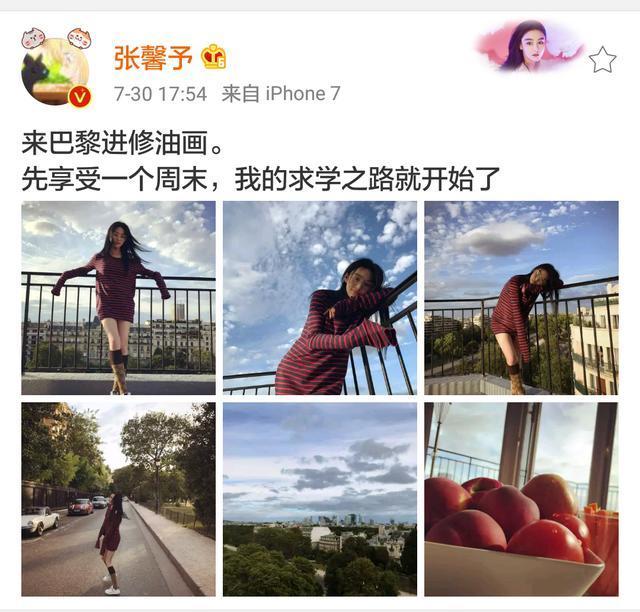This screenshot has width=640, height=612.
Task: Tap the username 张馨予
Action: (x=153, y=57)
